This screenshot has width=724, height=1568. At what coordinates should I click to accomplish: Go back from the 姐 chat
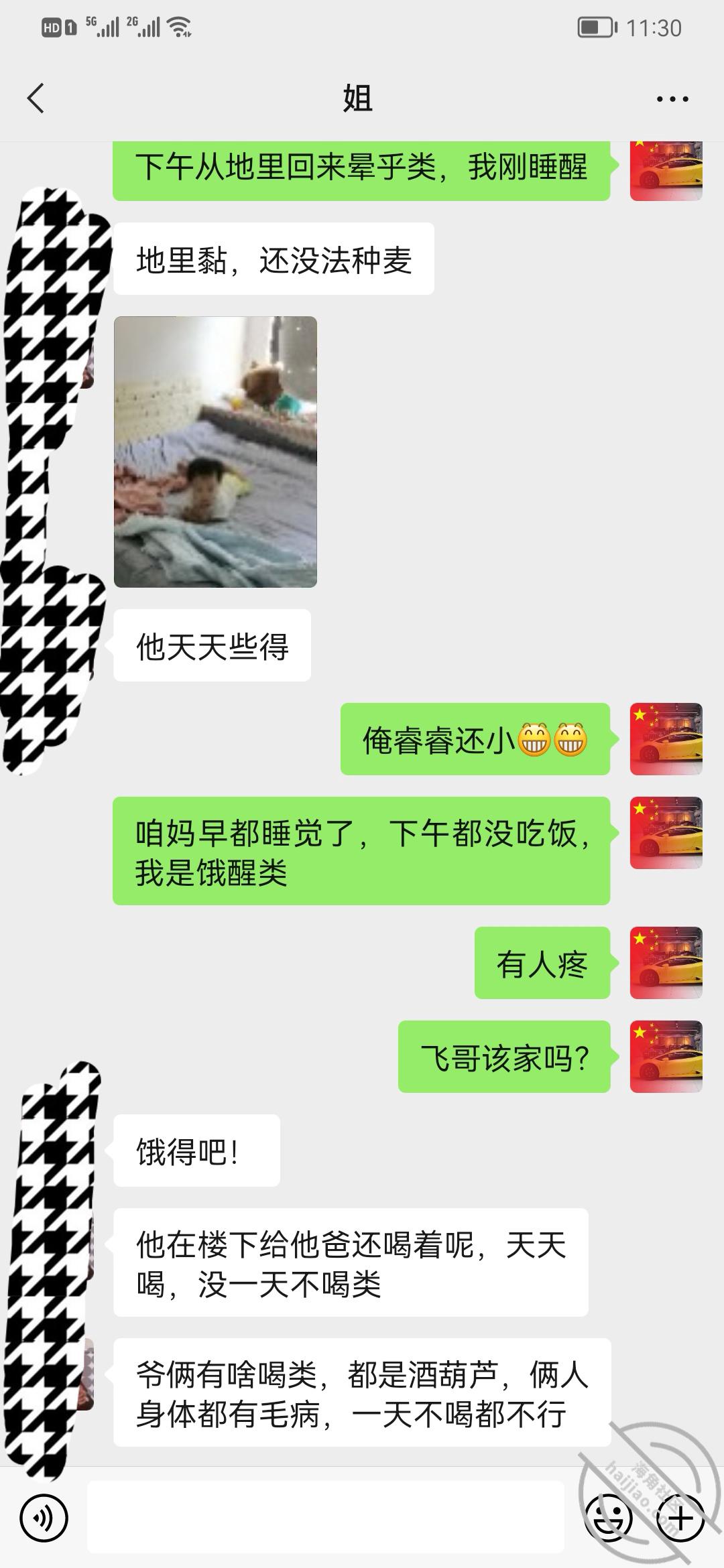coord(36,99)
